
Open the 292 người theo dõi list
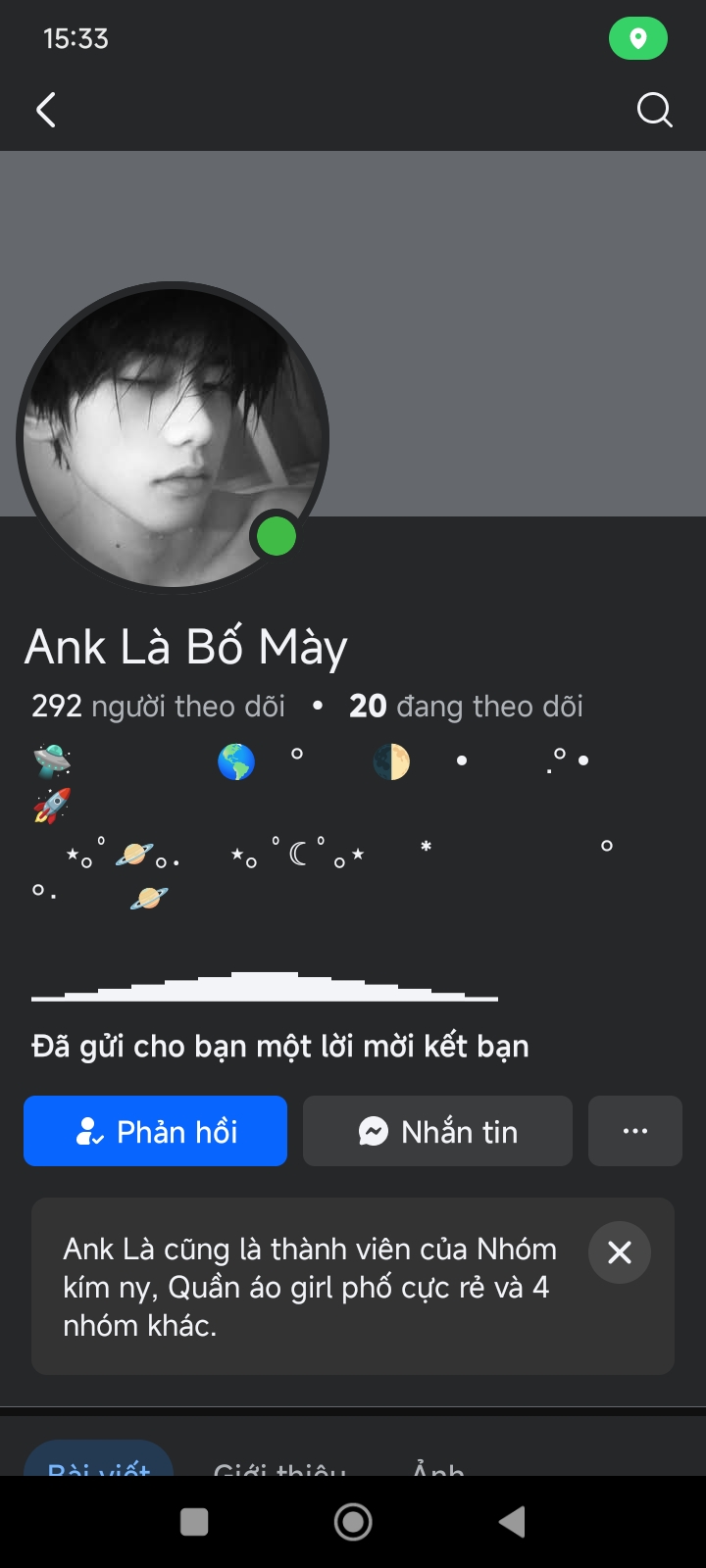coord(158,706)
